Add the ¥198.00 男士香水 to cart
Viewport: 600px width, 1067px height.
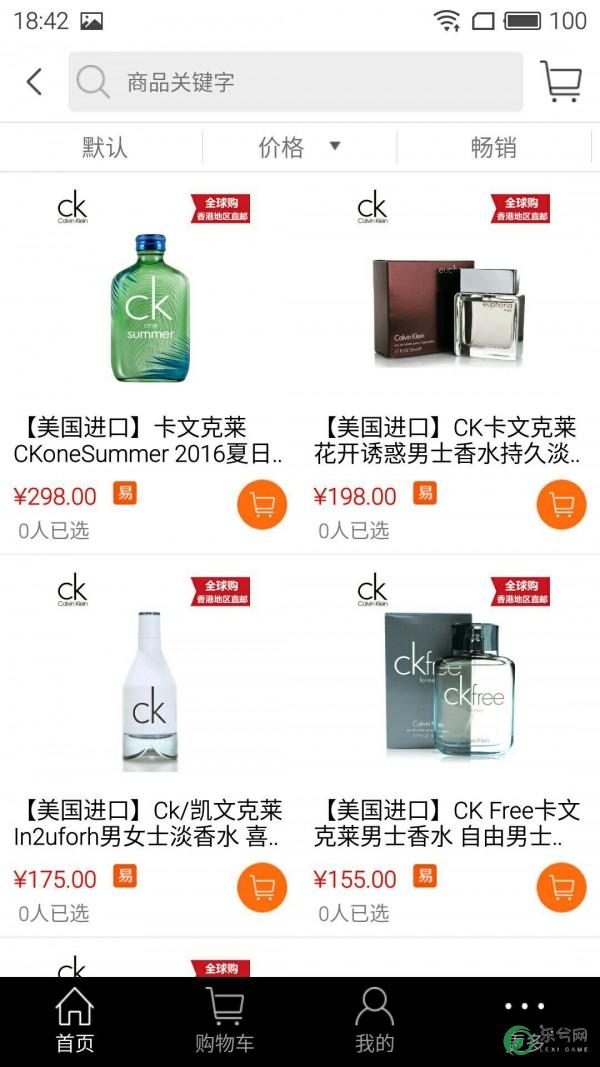[561, 505]
